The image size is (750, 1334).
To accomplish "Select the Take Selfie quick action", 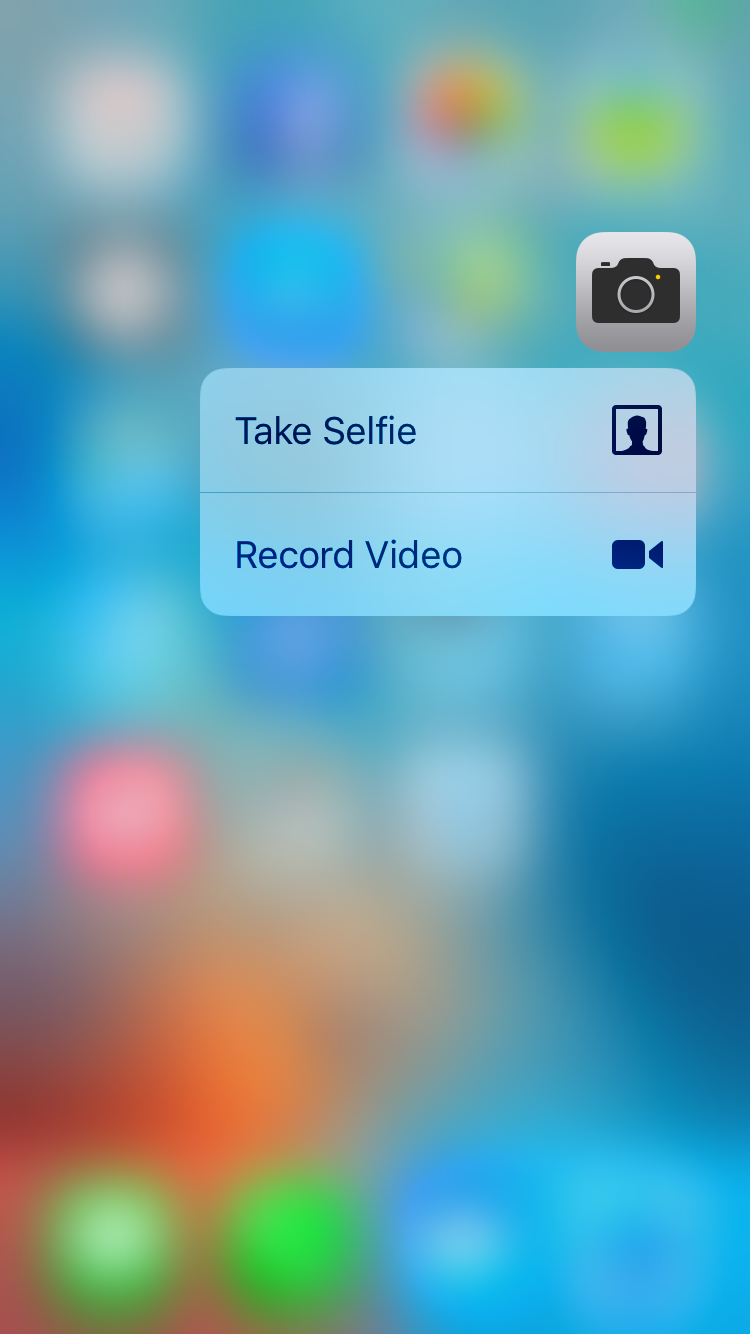I will point(447,431).
